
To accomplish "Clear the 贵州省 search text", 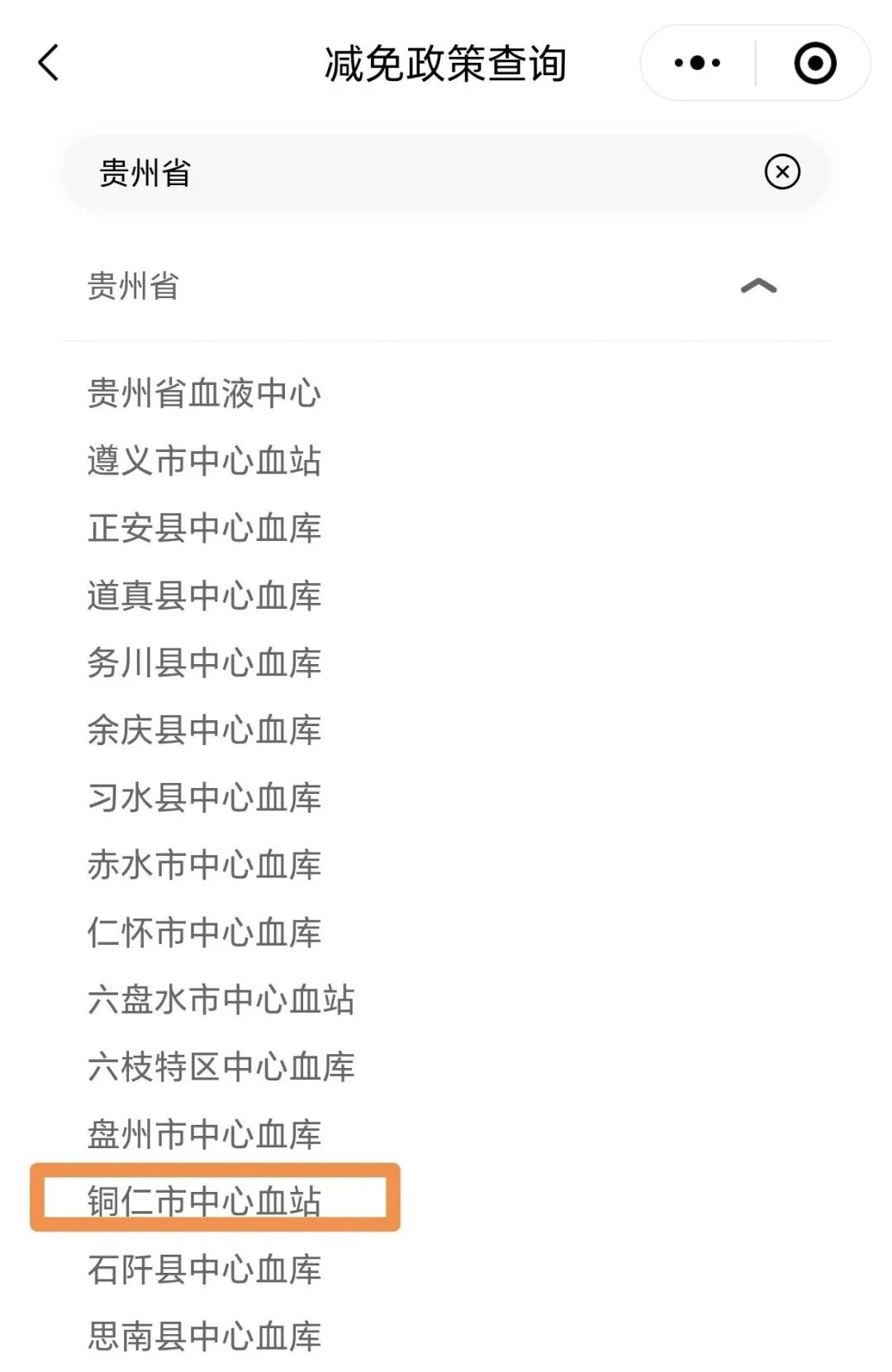I will (782, 172).
